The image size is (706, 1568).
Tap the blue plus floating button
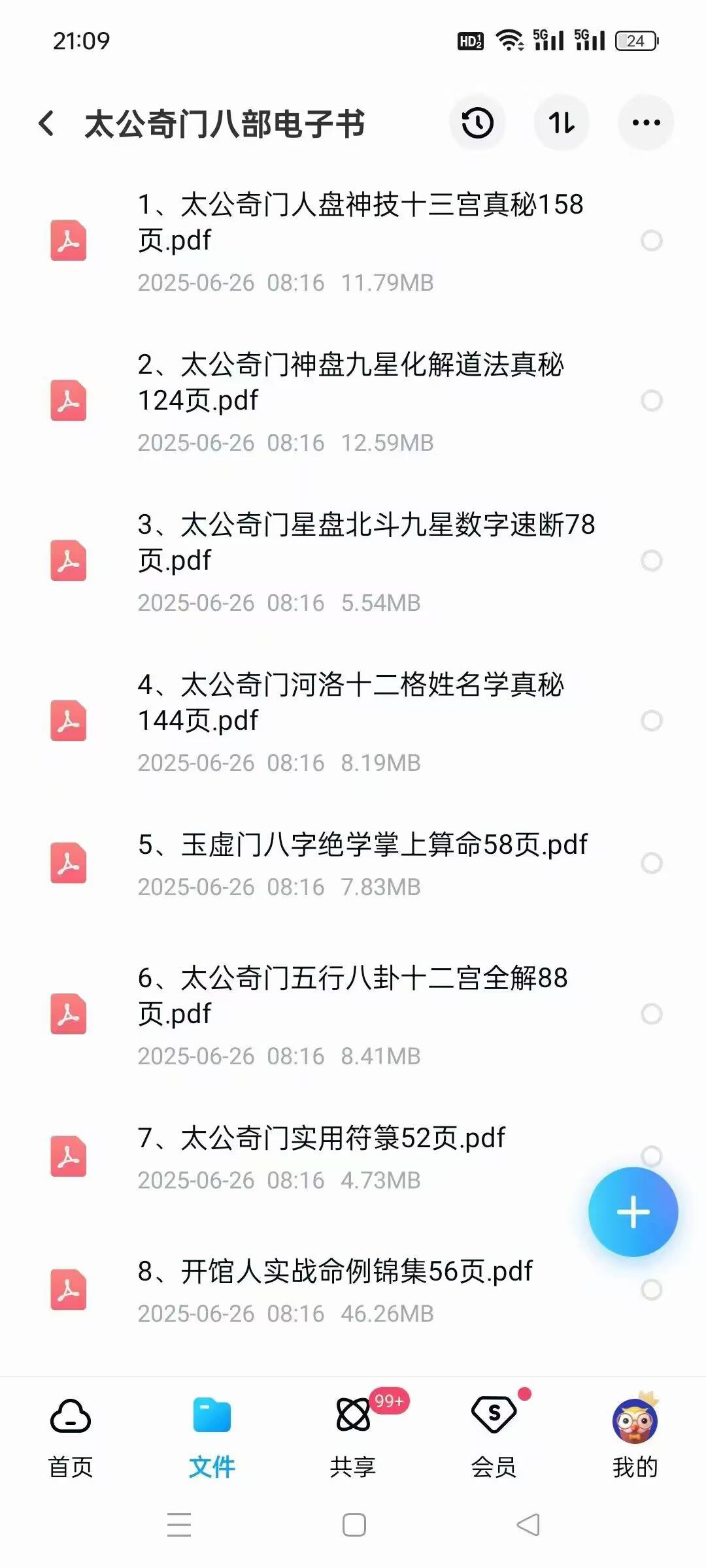click(633, 1212)
